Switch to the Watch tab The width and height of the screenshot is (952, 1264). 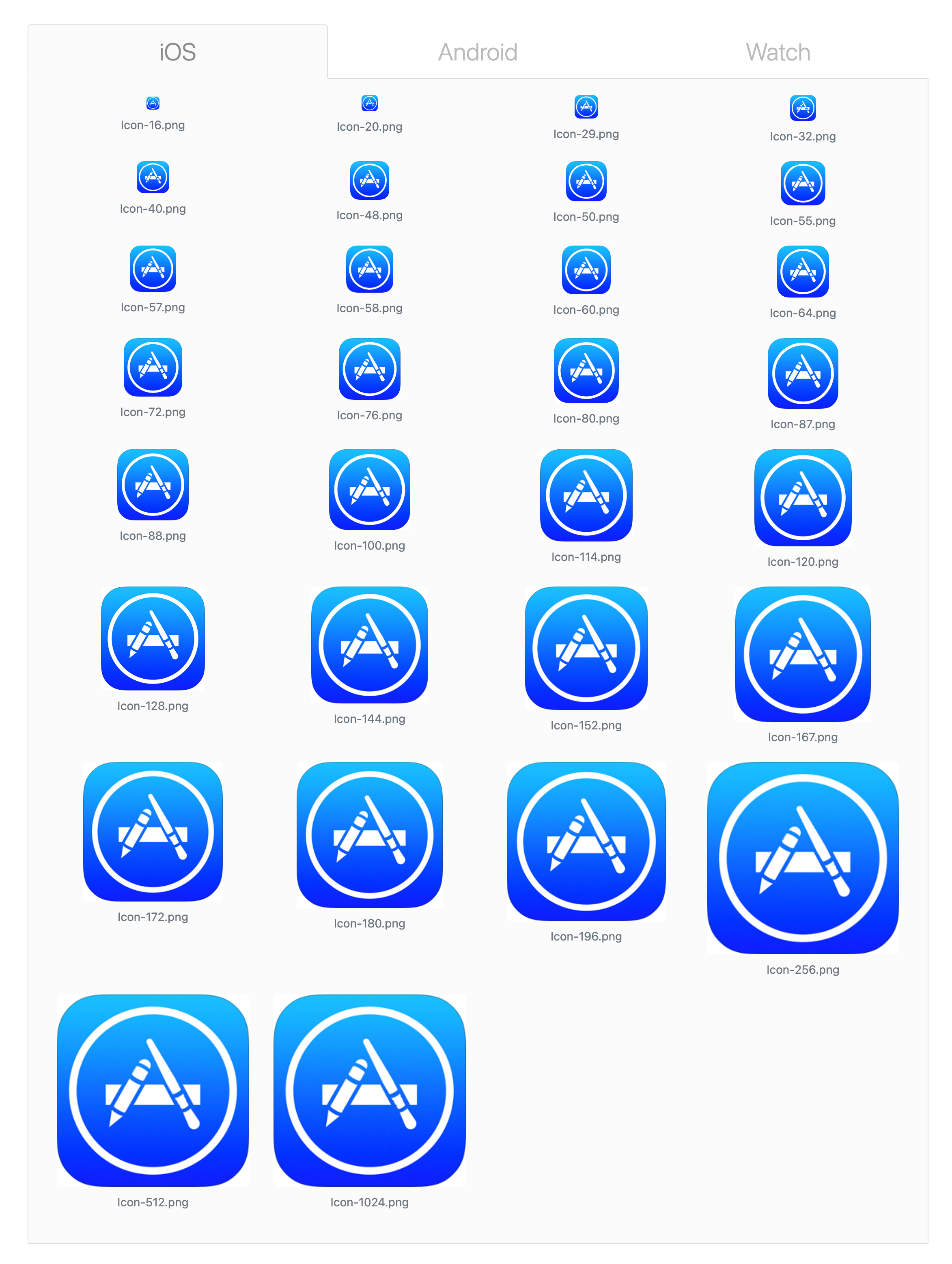[x=777, y=52]
